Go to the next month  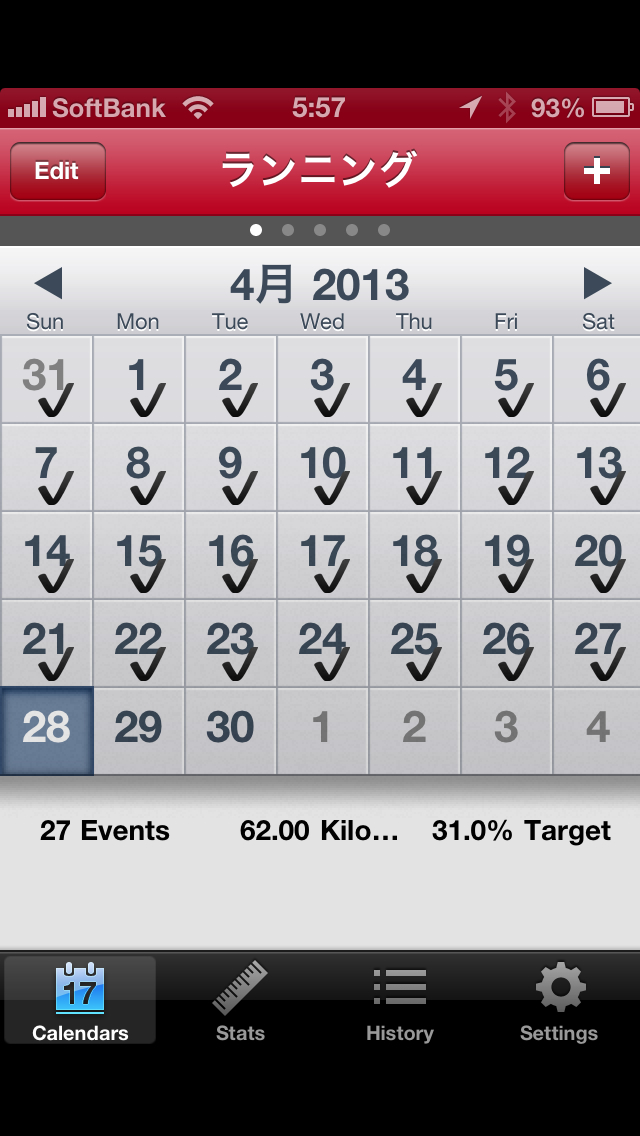click(x=597, y=284)
